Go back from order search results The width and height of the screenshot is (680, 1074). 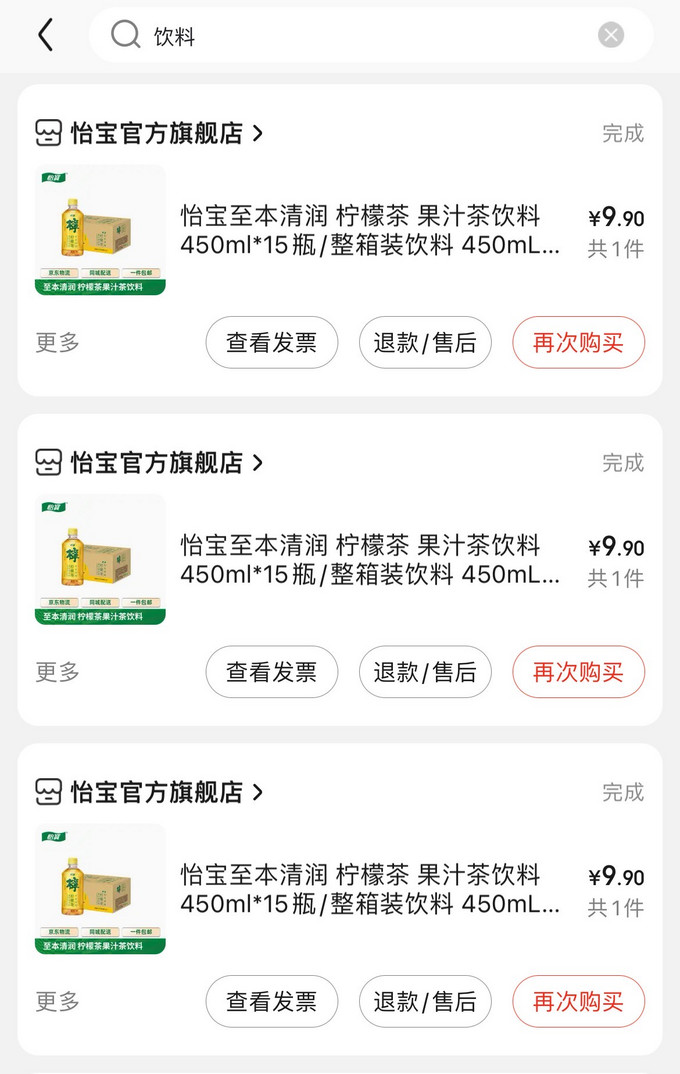(x=45, y=36)
